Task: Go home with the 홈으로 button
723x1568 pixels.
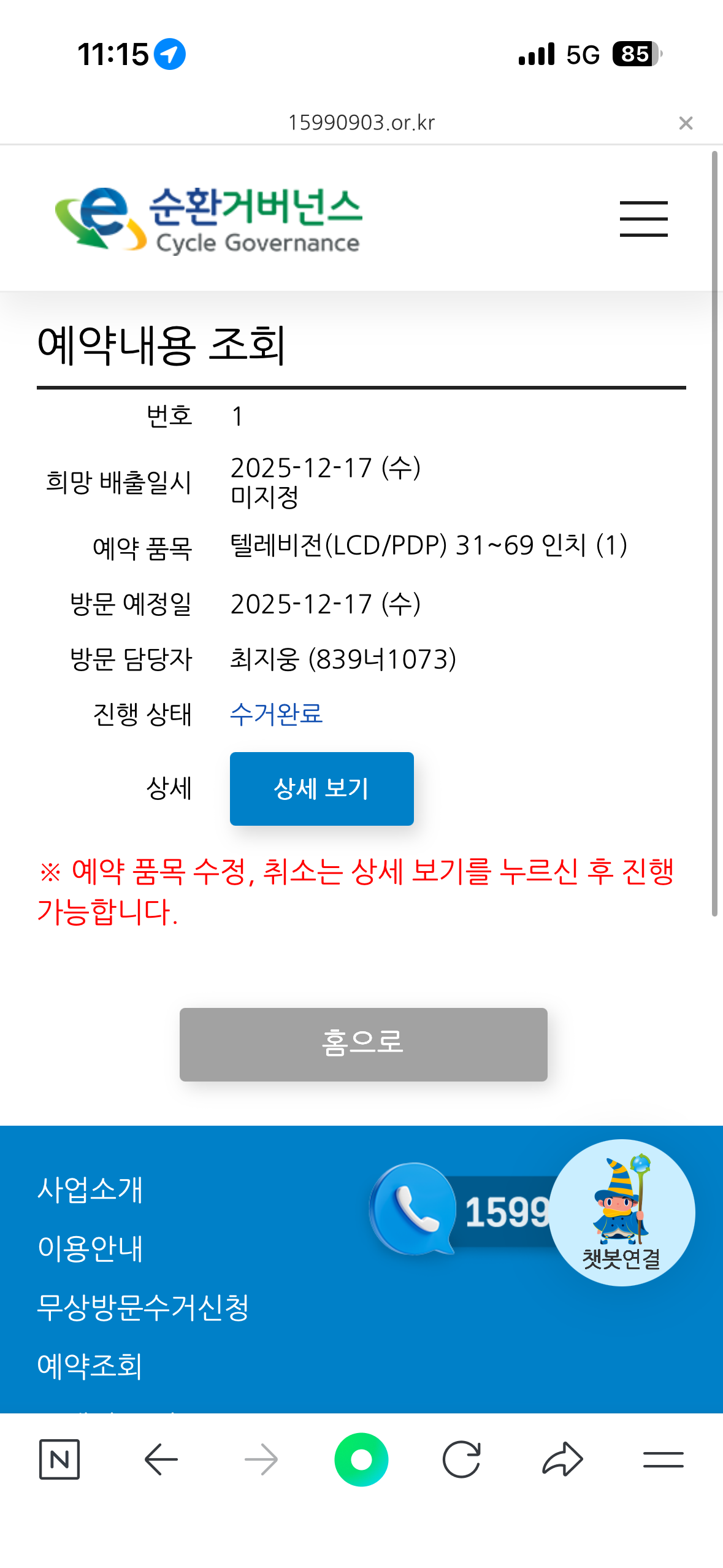Action: [x=363, y=1044]
